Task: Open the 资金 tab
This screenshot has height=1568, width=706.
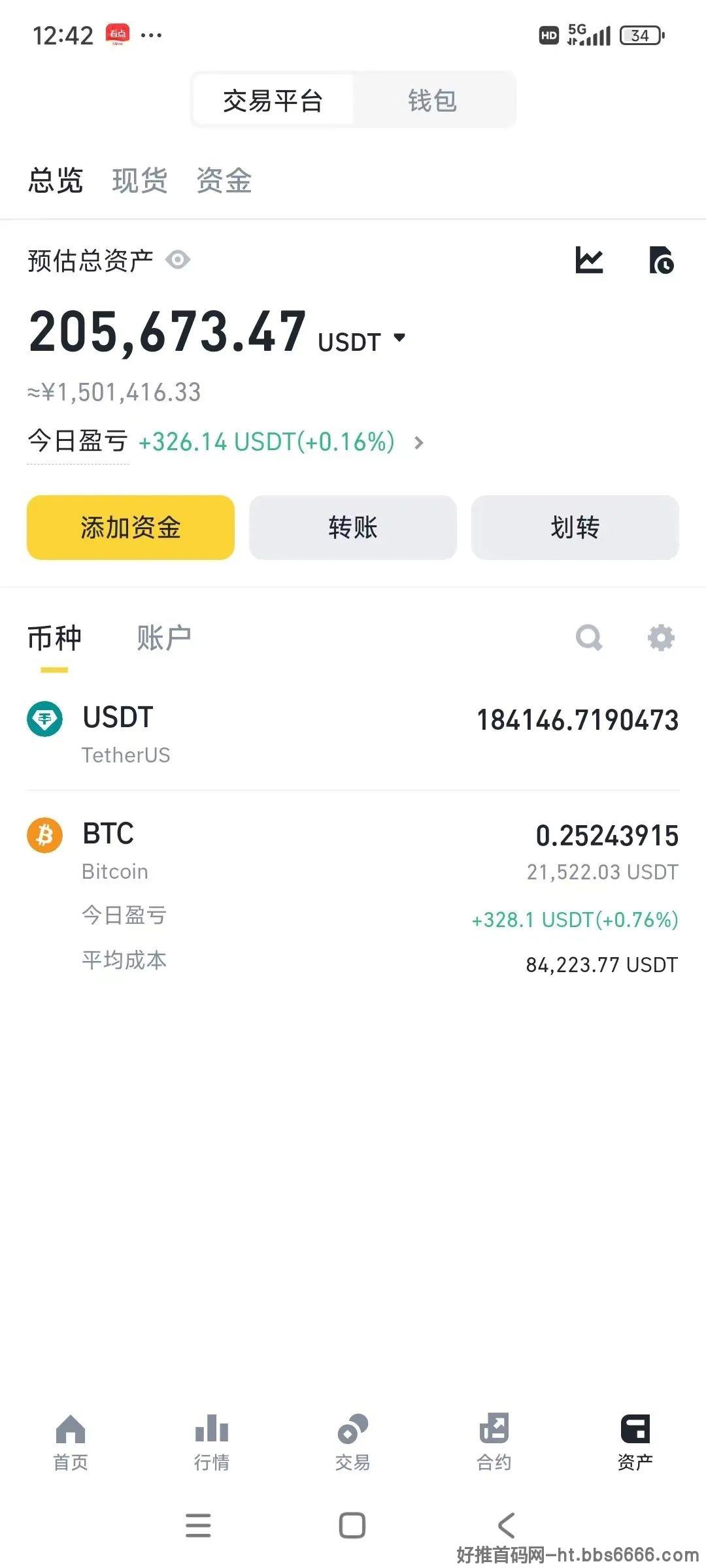Action: (x=224, y=180)
